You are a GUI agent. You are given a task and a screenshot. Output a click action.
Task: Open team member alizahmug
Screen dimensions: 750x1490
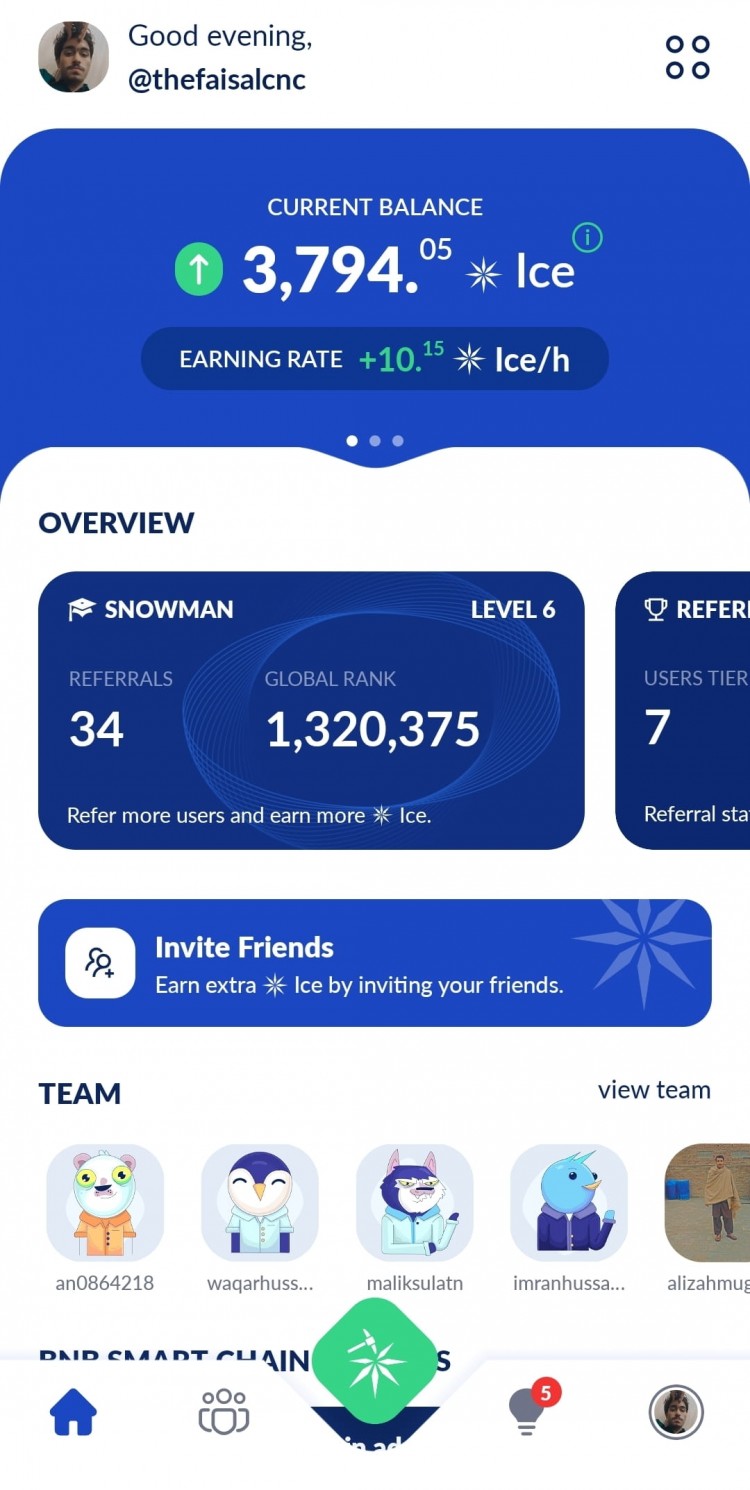tap(708, 1202)
